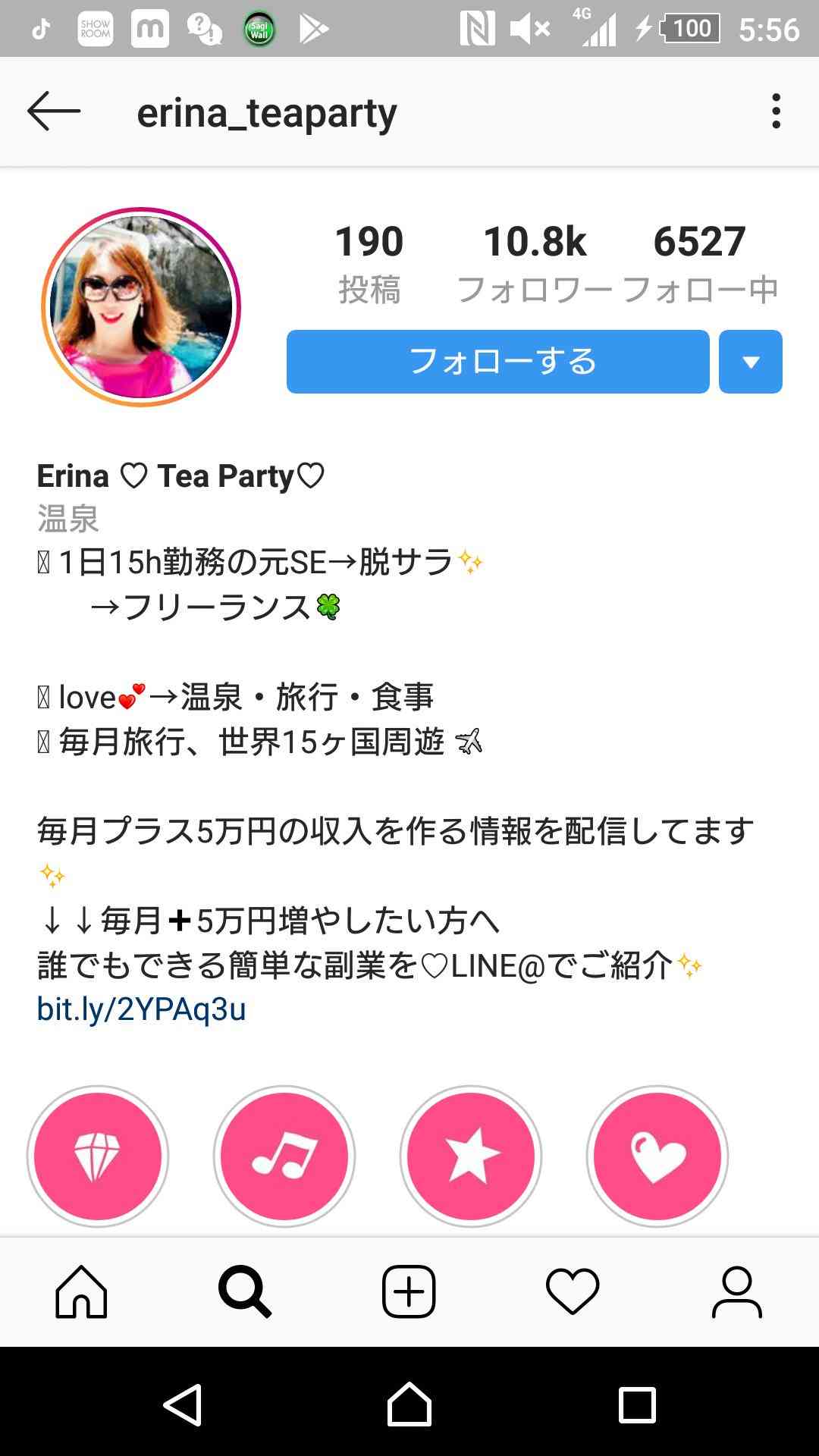Open the diamond story highlight

98,1156
